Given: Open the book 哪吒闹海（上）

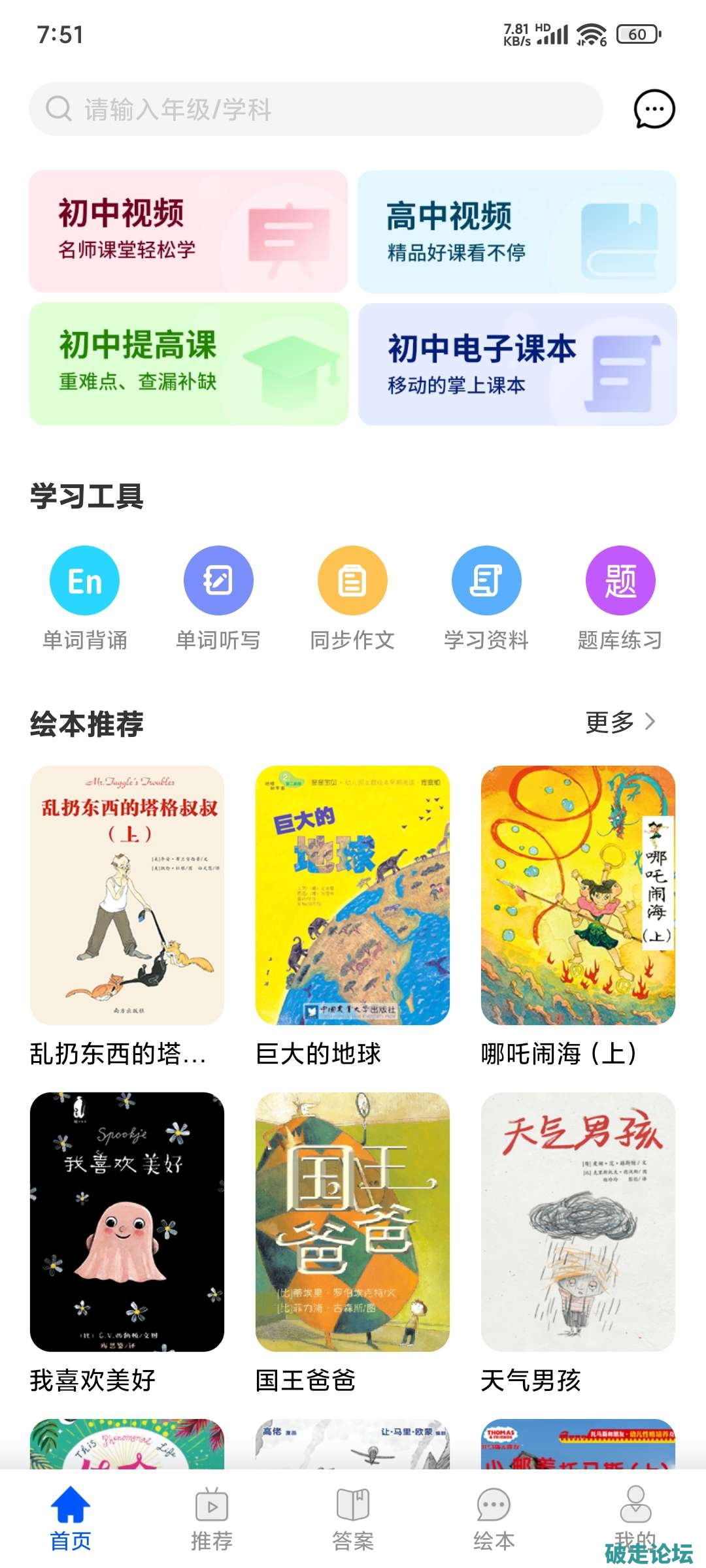Looking at the screenshot, I should (578, 895).
